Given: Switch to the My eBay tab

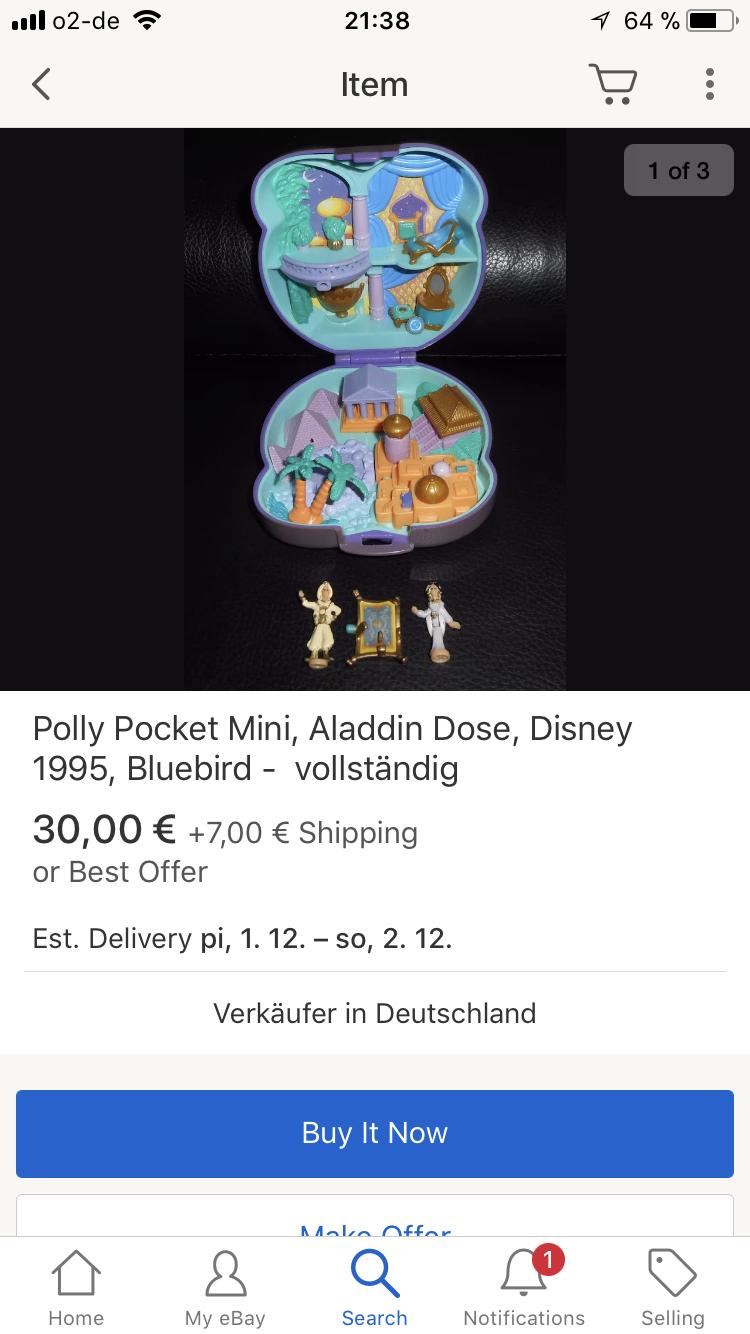Looking at the screenshot, I should 225,1287.
